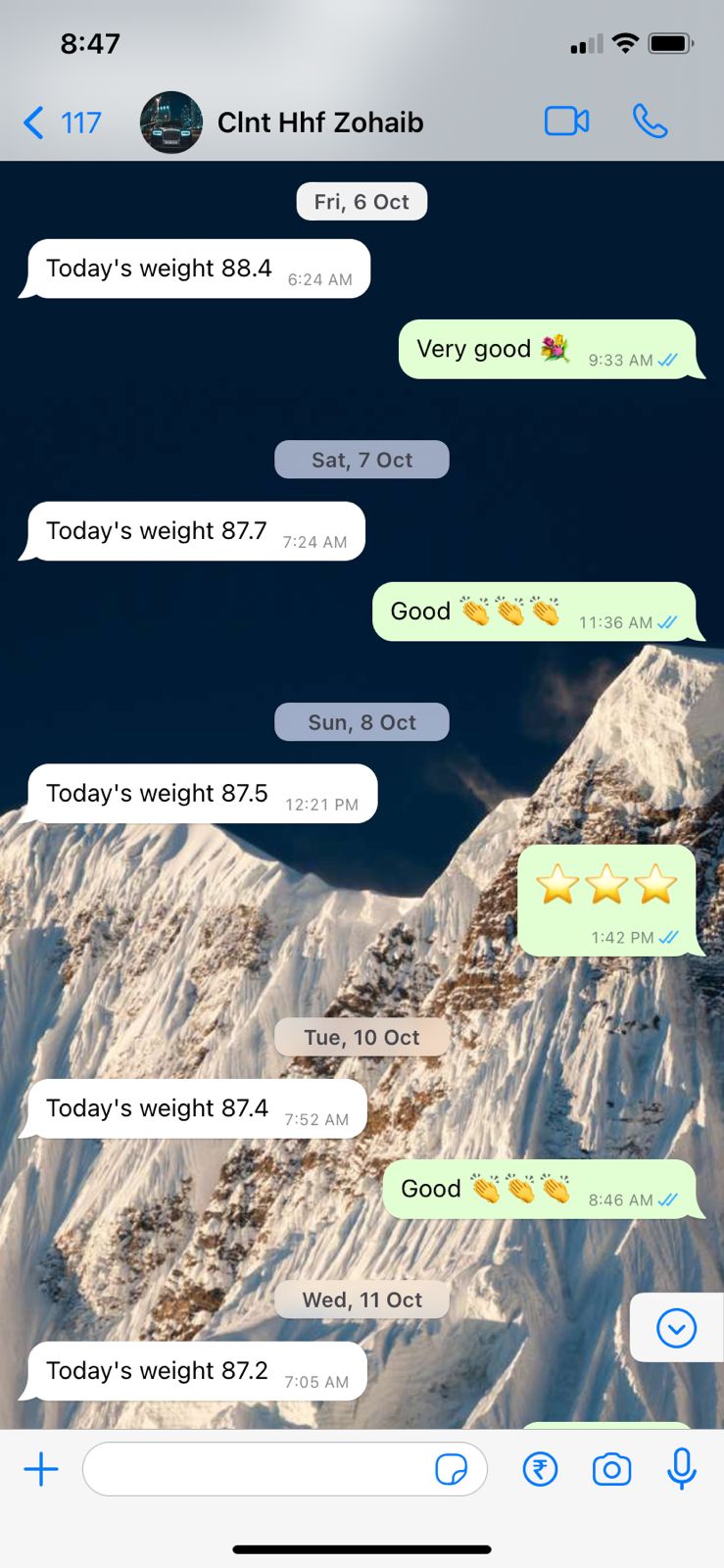
Task: Go back to the chats list
Action: [x=61, y=122]
